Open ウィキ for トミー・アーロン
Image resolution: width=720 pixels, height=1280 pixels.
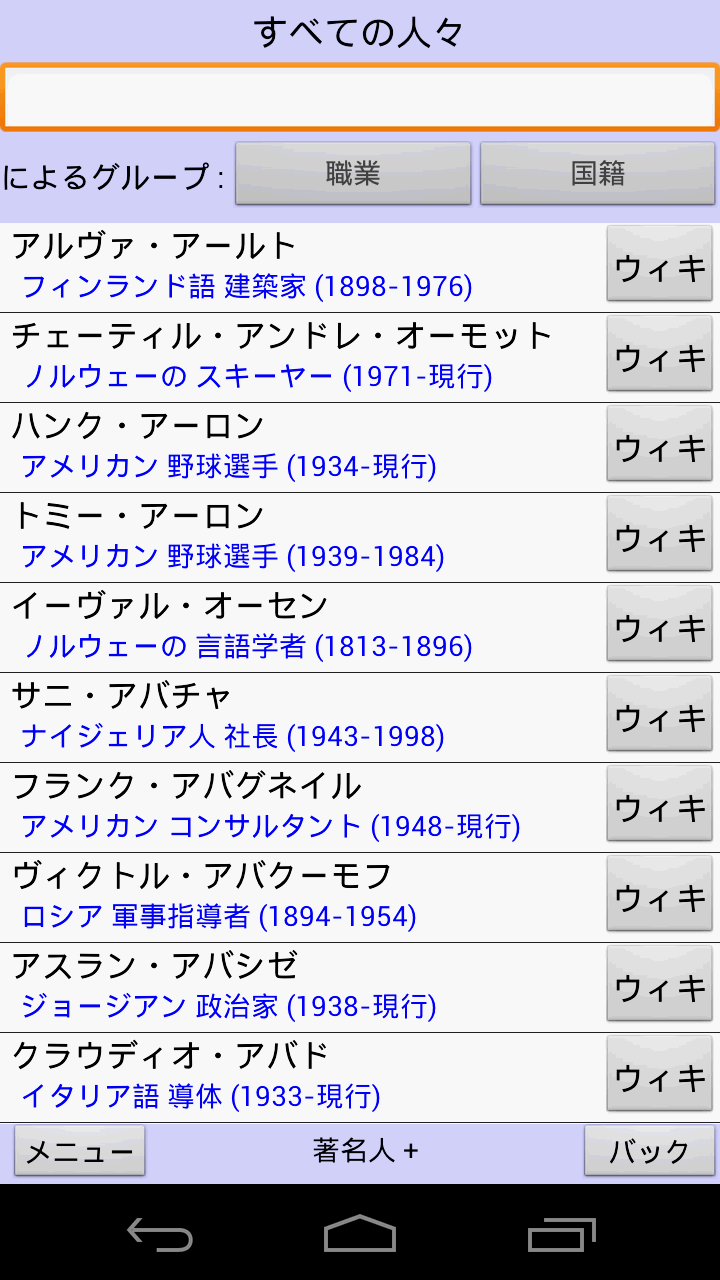click(660, 537)
